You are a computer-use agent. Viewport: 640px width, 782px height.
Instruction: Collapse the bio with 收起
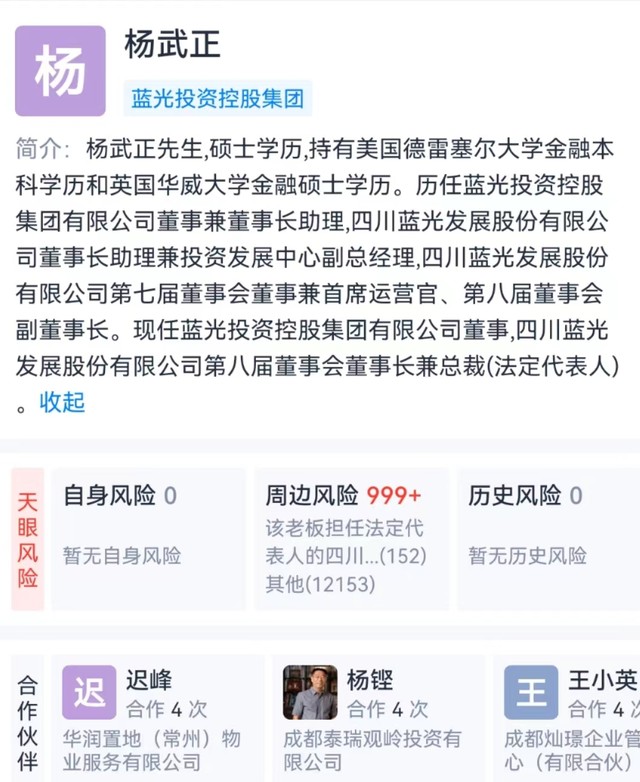coord(62,402)
